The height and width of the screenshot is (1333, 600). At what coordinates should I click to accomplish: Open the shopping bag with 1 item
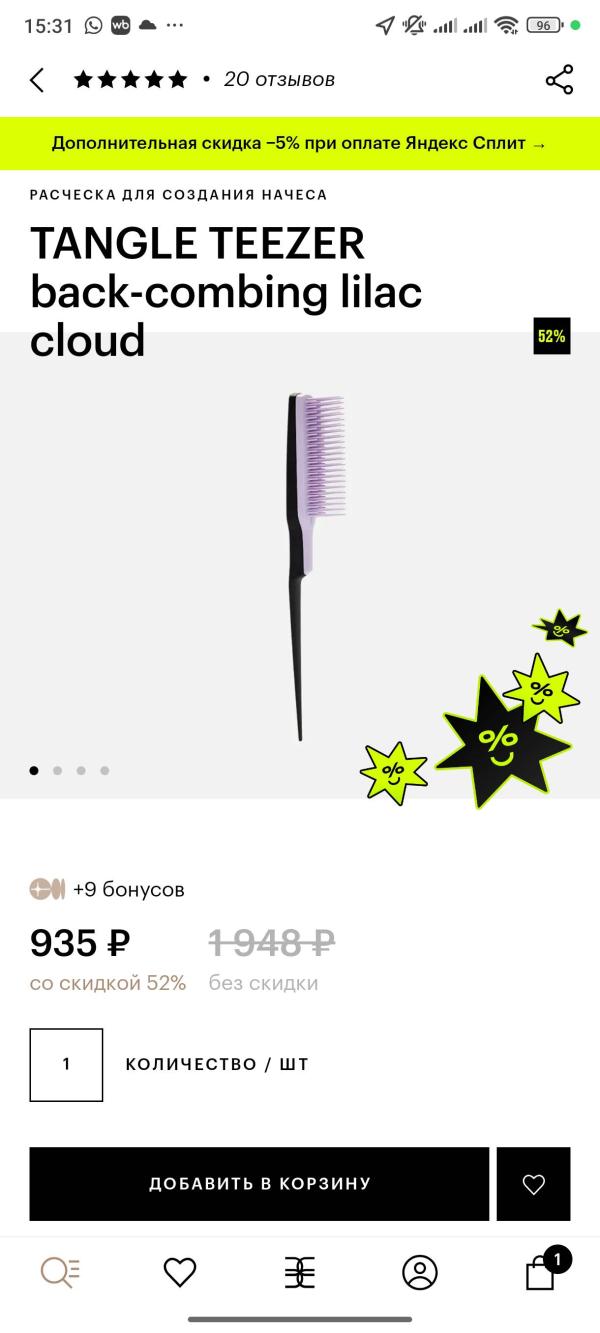(x=541, y=1272)
